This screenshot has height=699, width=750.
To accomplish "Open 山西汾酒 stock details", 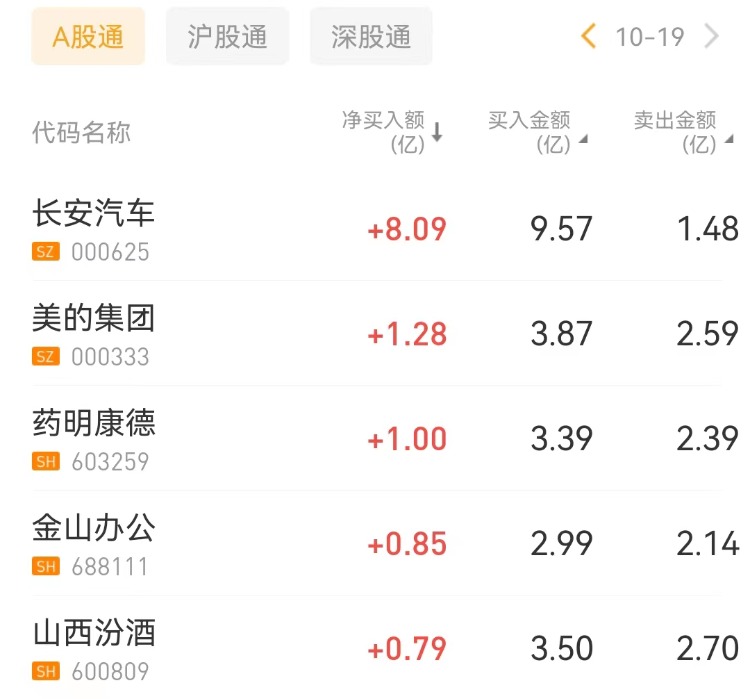I will click(94, 634).
